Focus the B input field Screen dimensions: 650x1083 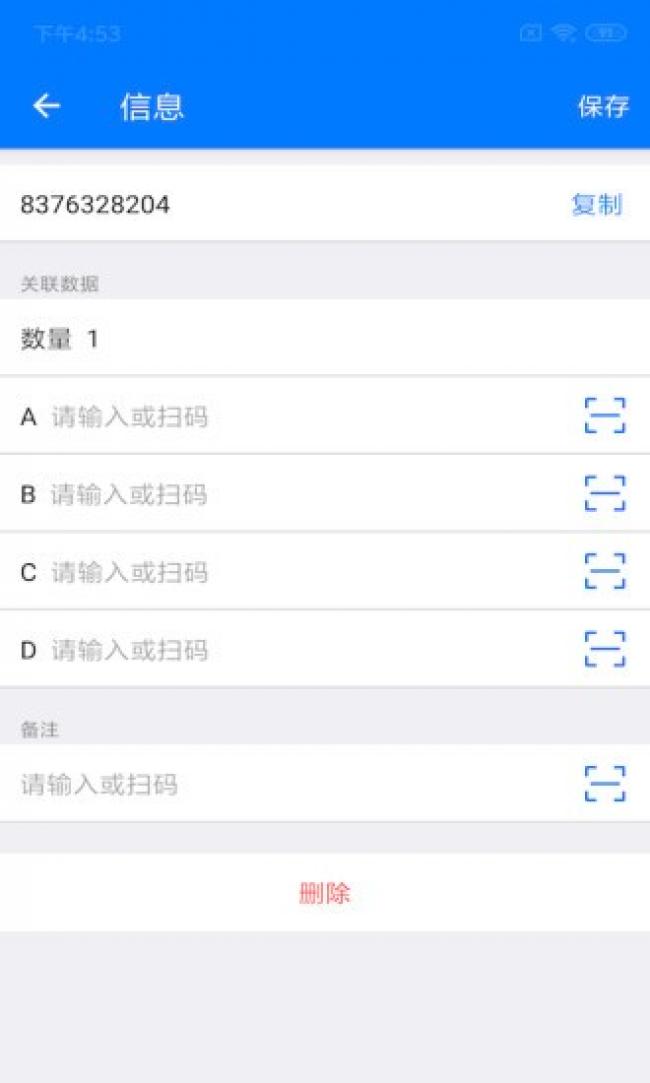click(304, 495)
